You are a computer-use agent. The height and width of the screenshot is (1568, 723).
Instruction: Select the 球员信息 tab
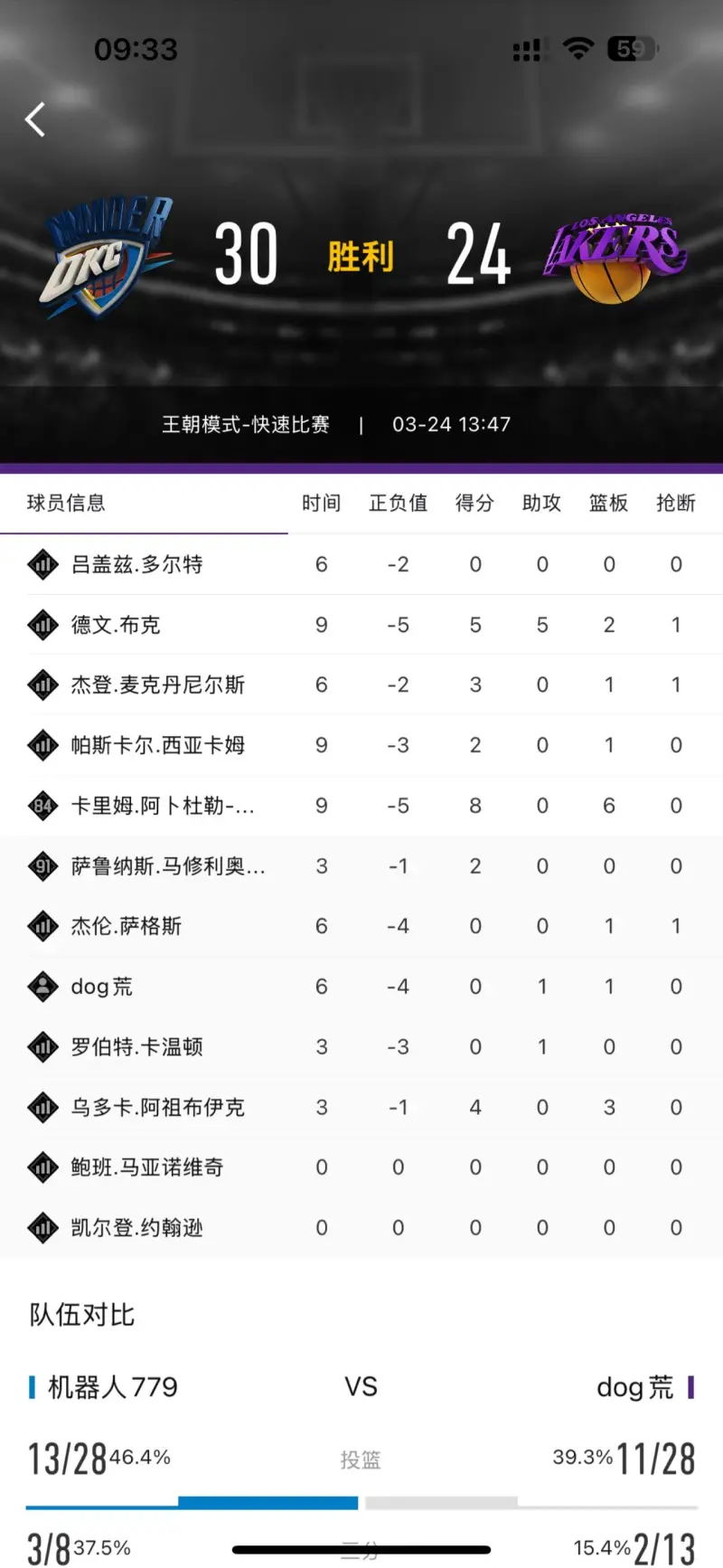[66, 503]
